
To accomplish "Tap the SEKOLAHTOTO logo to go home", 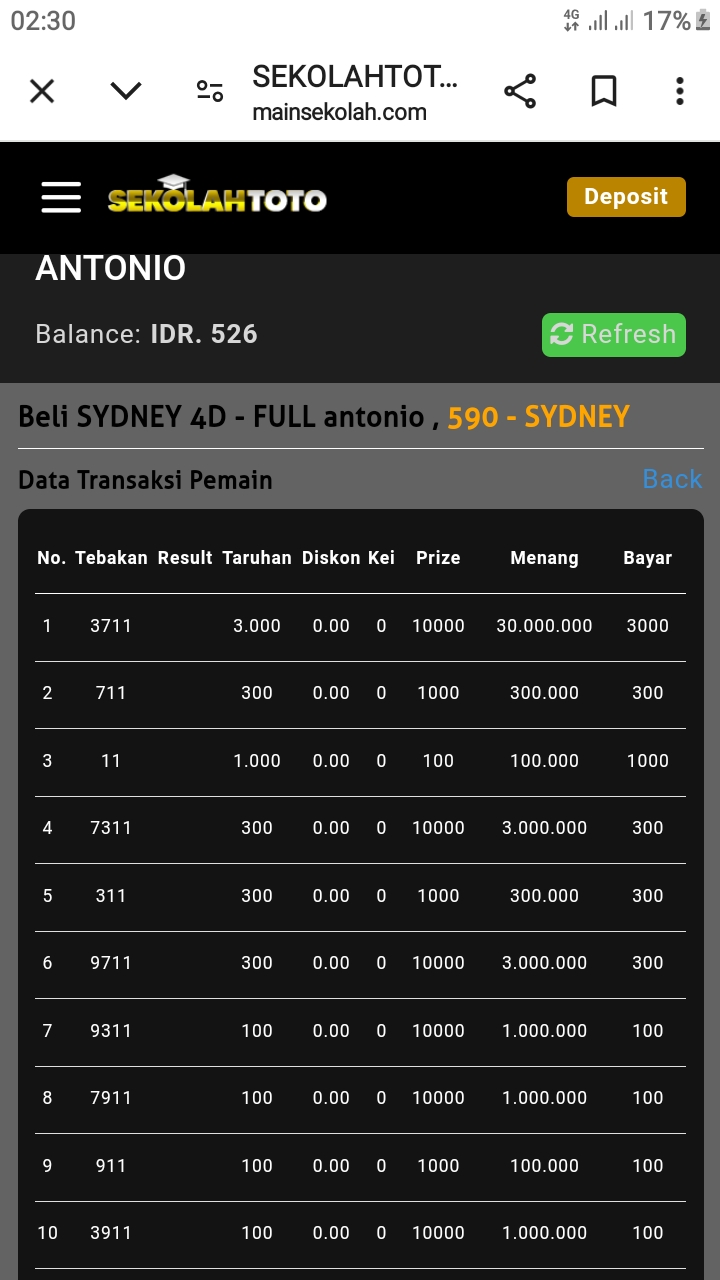I will pos(217,196).
